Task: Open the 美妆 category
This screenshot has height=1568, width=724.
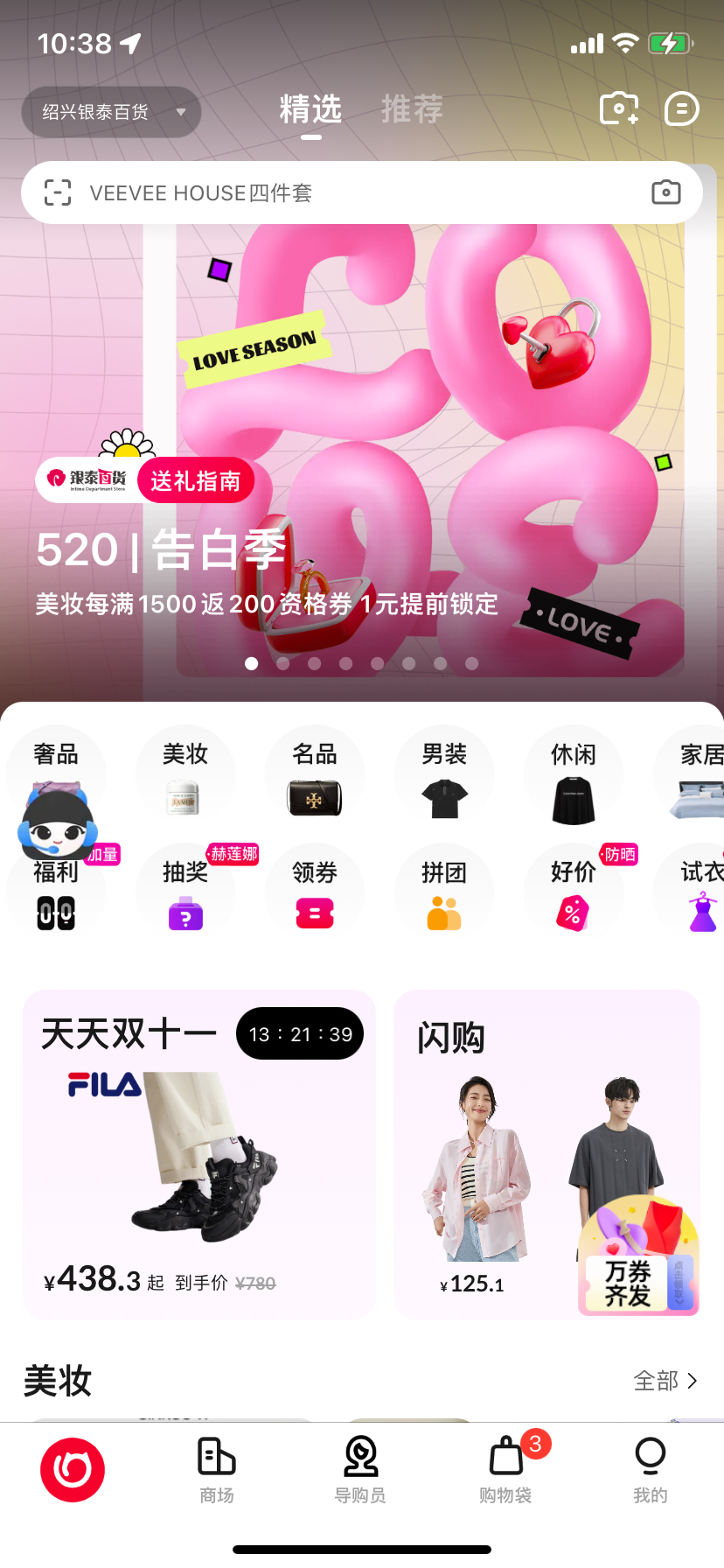Action: [x=184, y=776]
